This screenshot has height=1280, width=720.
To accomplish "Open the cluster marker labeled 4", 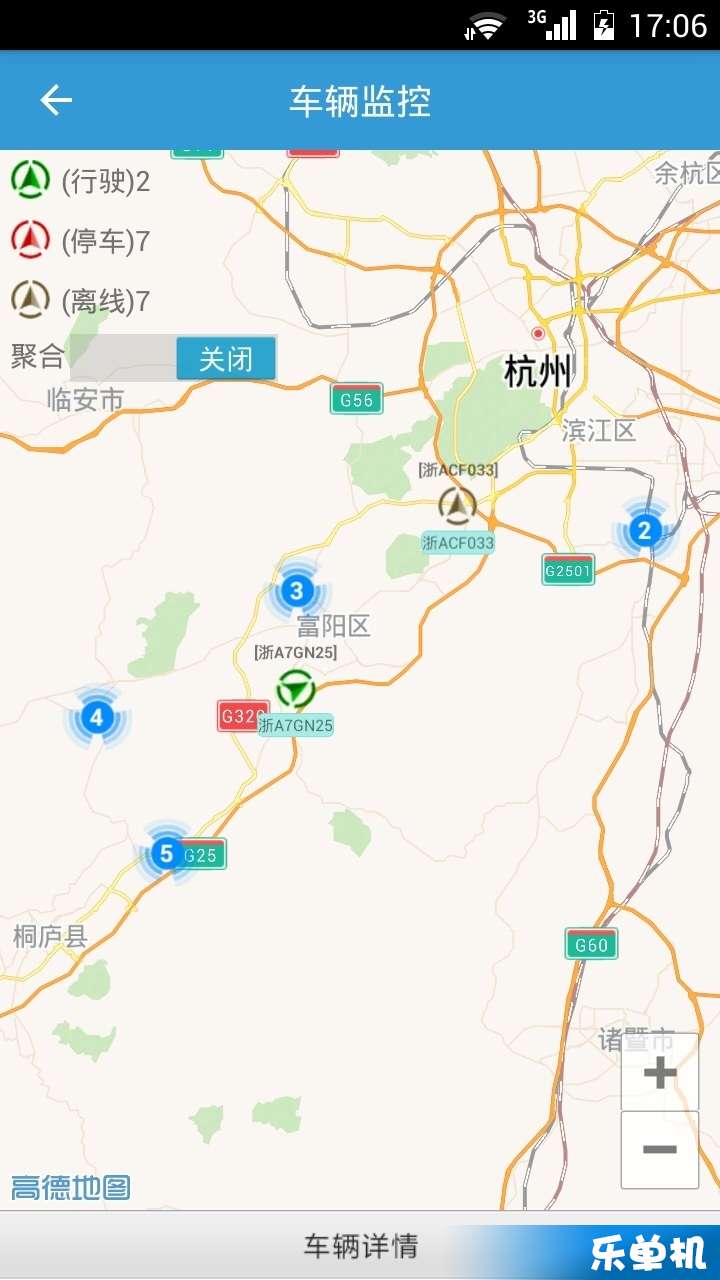I will 96,717.
